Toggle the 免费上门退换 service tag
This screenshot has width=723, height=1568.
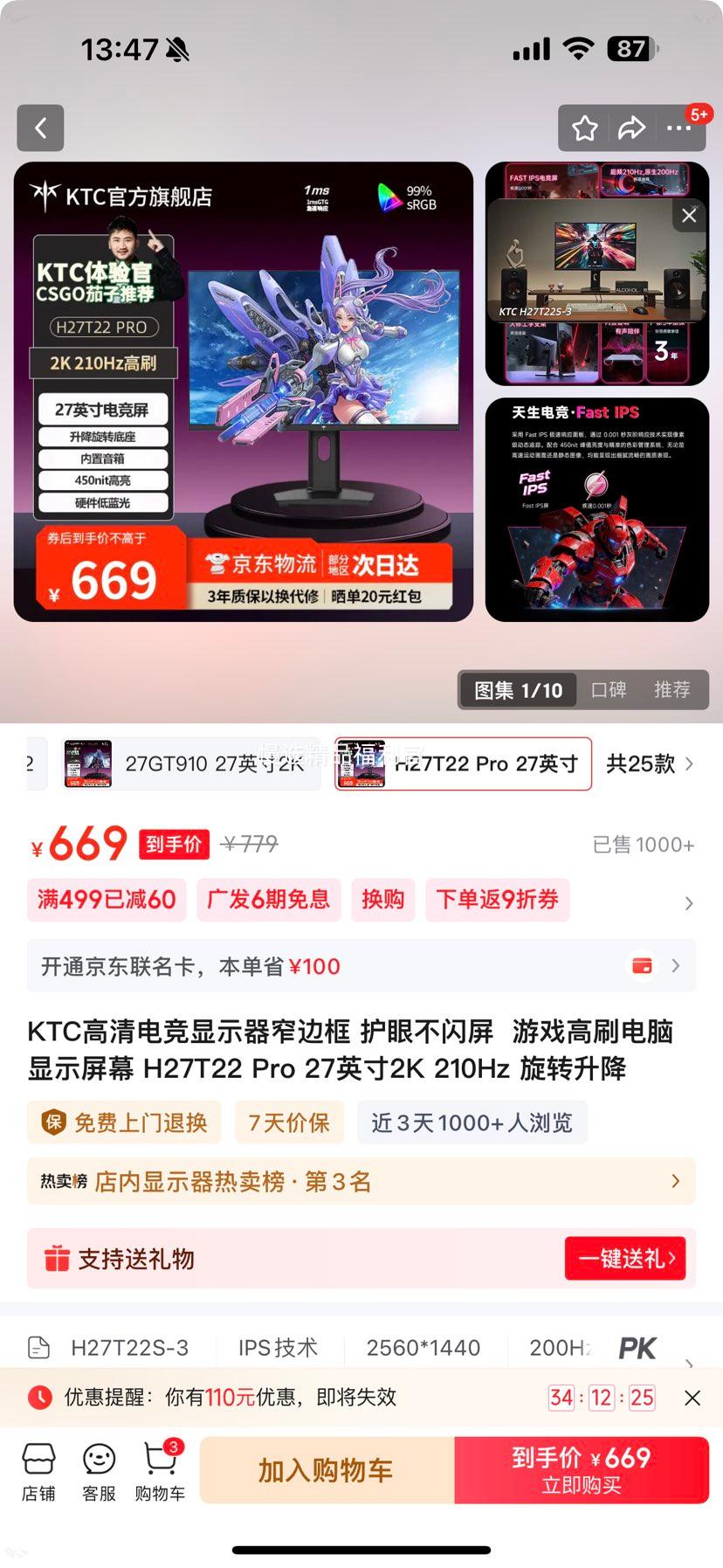pyautogui.click(x=124, y=1122)
